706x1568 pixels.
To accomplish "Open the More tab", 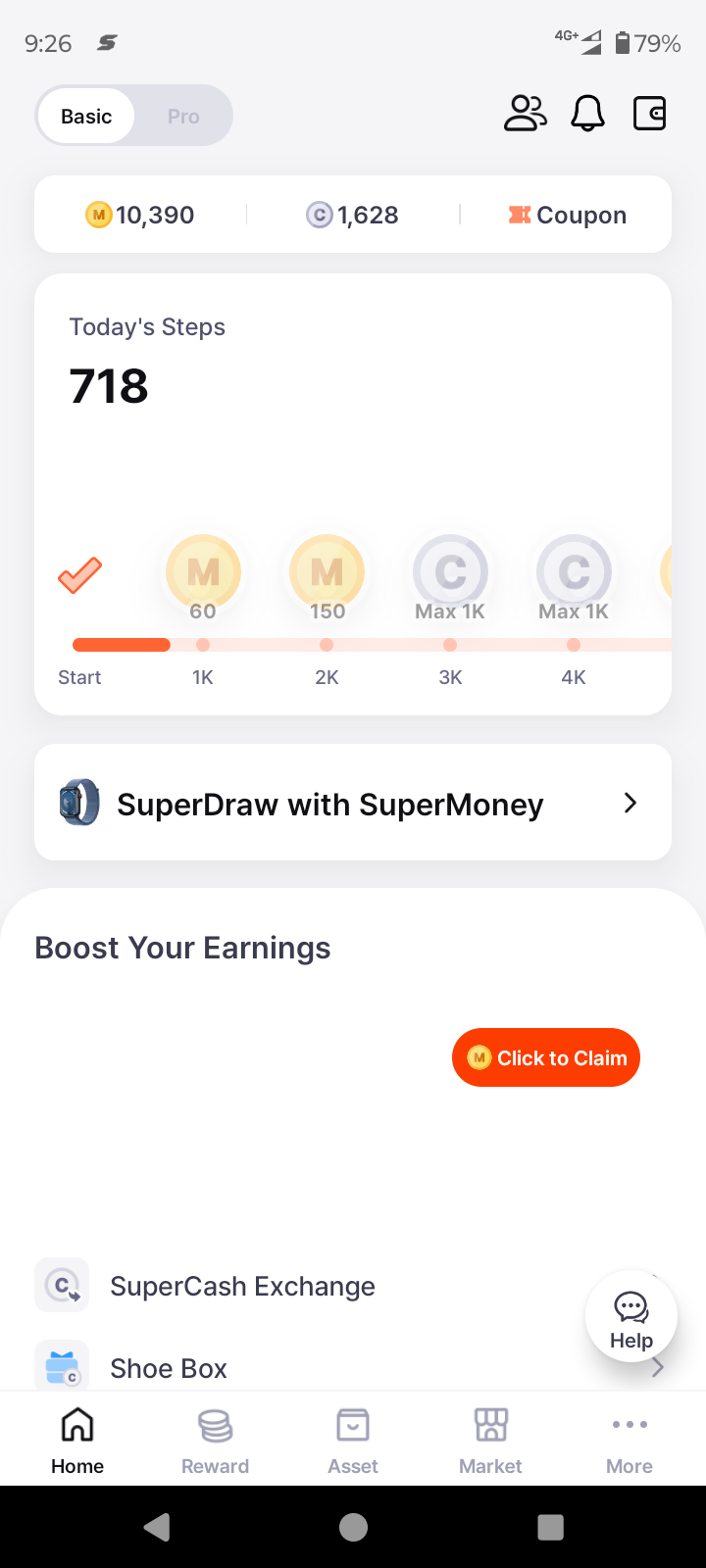I will point(629,1441).
